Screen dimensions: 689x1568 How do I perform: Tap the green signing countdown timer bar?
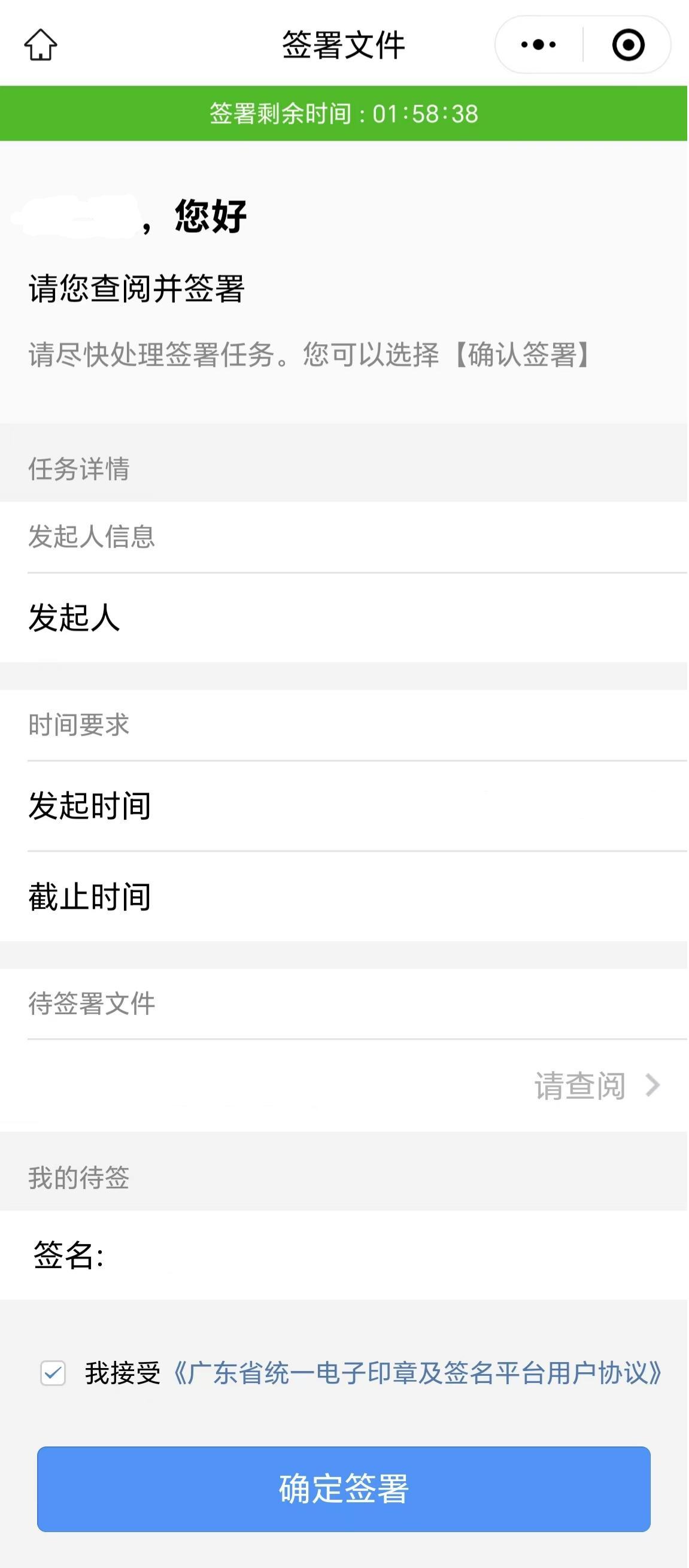point(345,112)
